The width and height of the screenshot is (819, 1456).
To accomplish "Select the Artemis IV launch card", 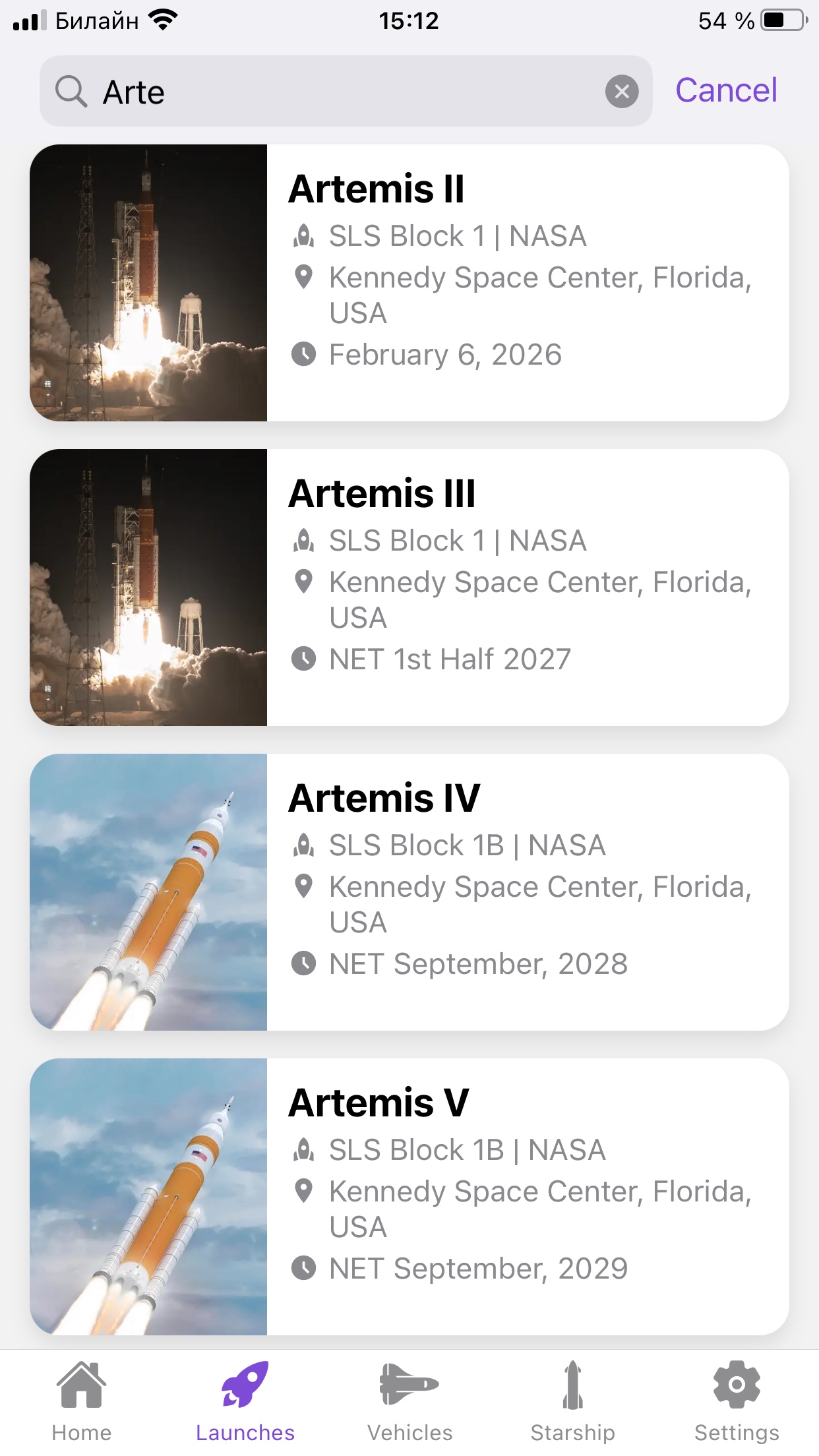I will [409, 892].
